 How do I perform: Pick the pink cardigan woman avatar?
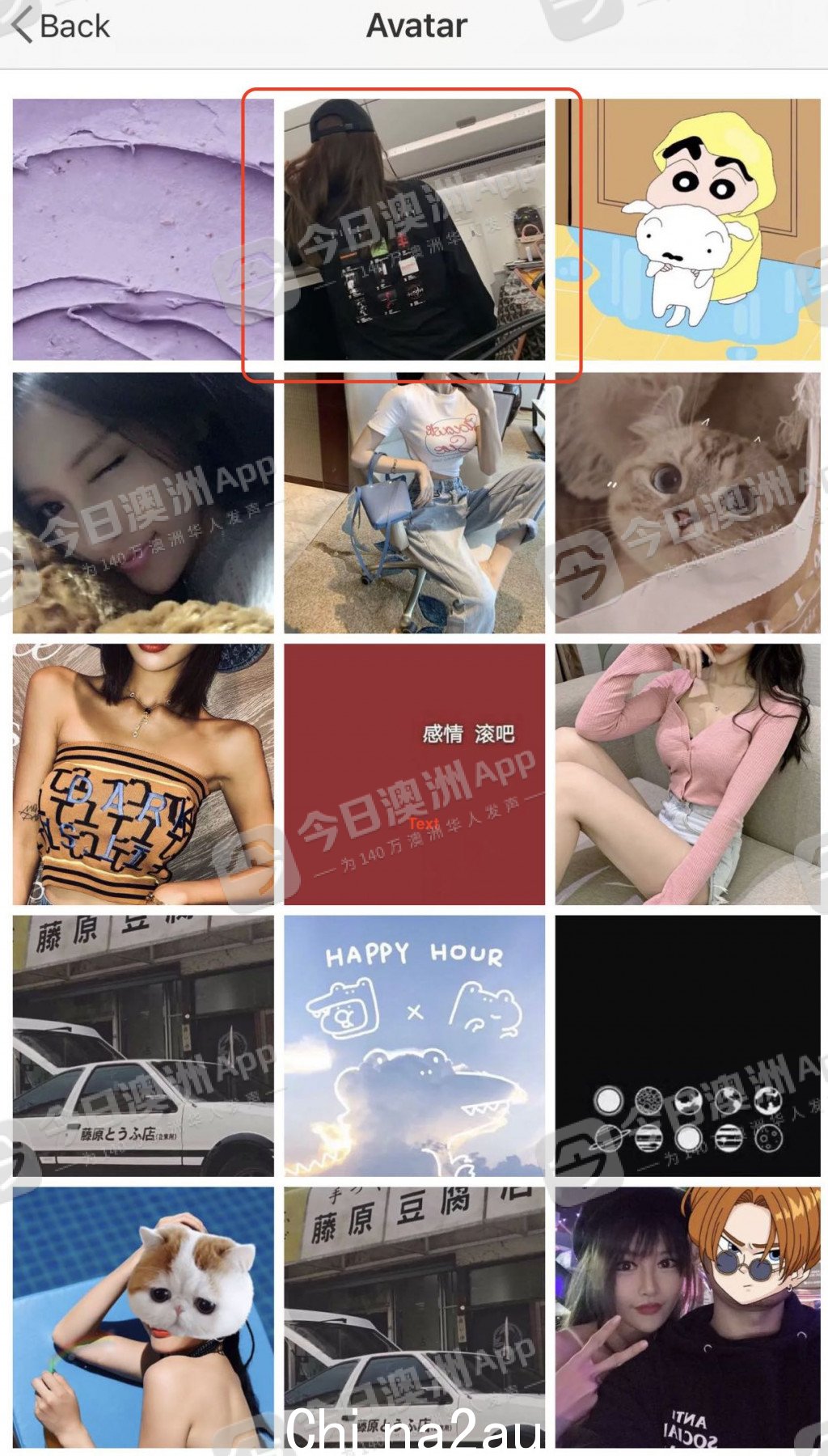pos(687,774)
